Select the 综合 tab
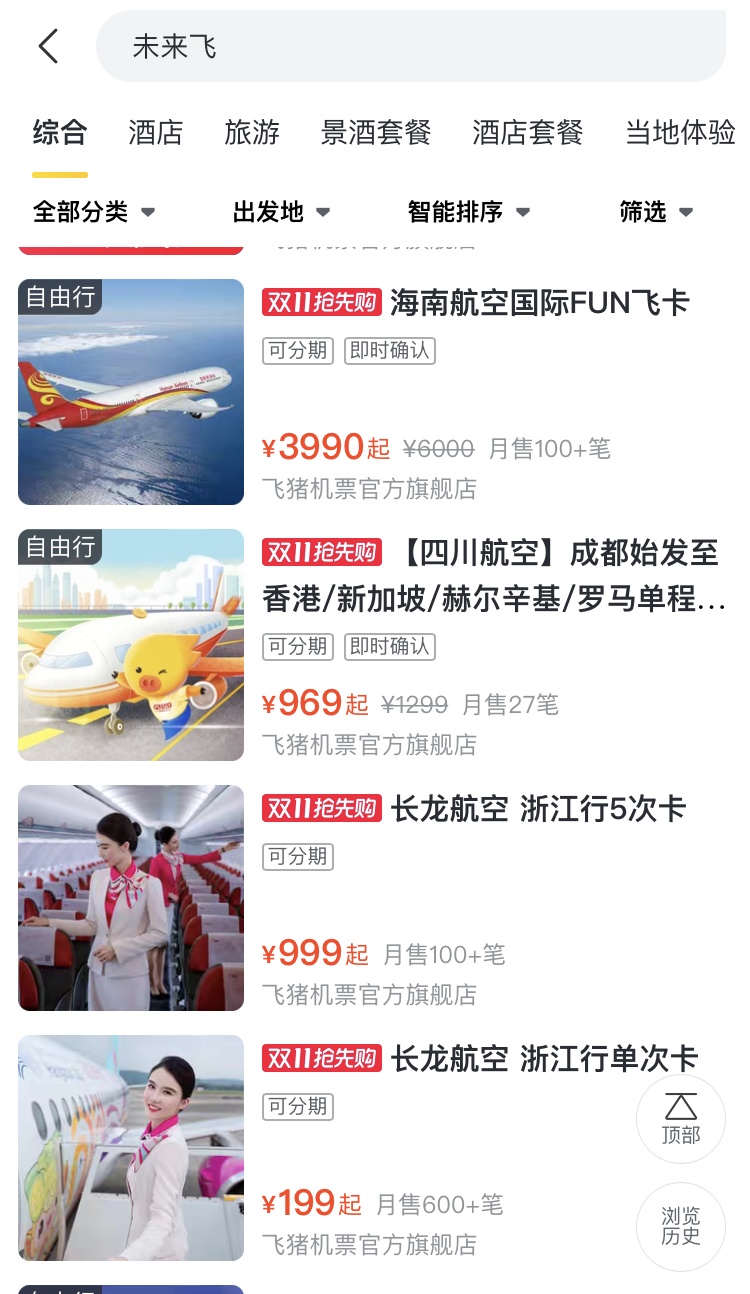 [60, 132]
